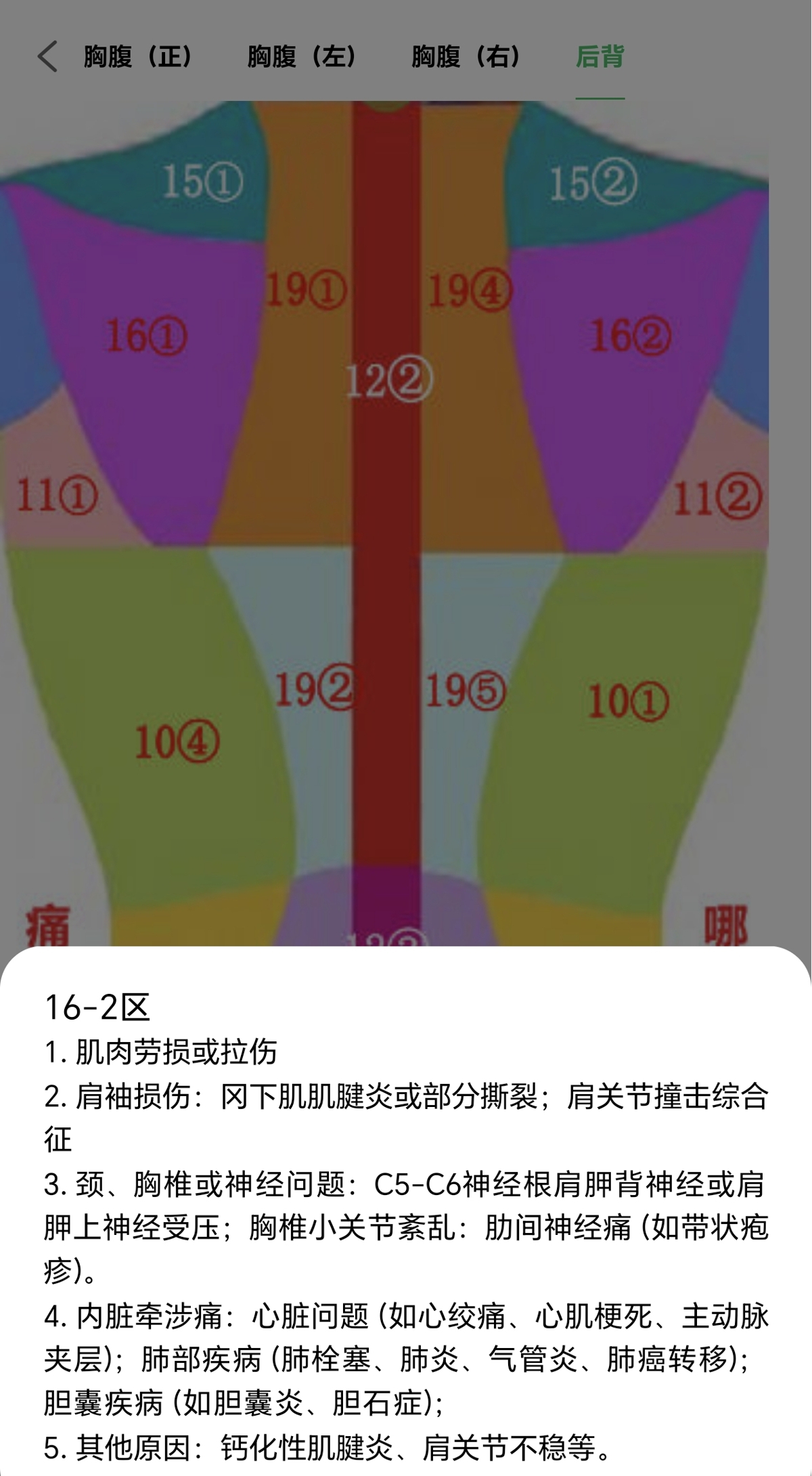Switch to the 胸腹（正） tab
Image resolution: width=812 pixels, height=1476 pixels.
(x=139, y=56)
